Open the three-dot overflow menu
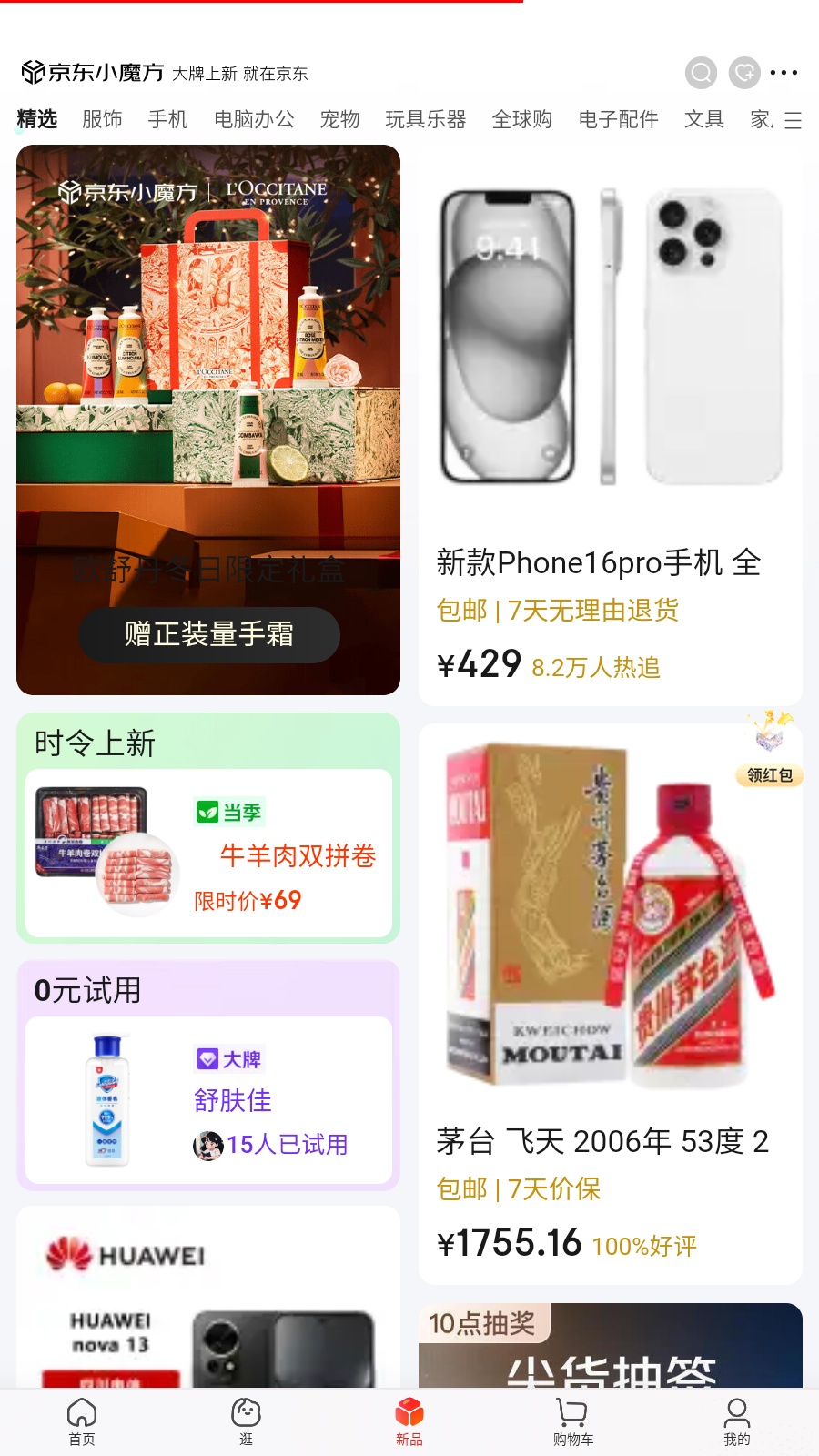Image resolution: width=819 pixels, height=1456 pixels. point(784,73)
